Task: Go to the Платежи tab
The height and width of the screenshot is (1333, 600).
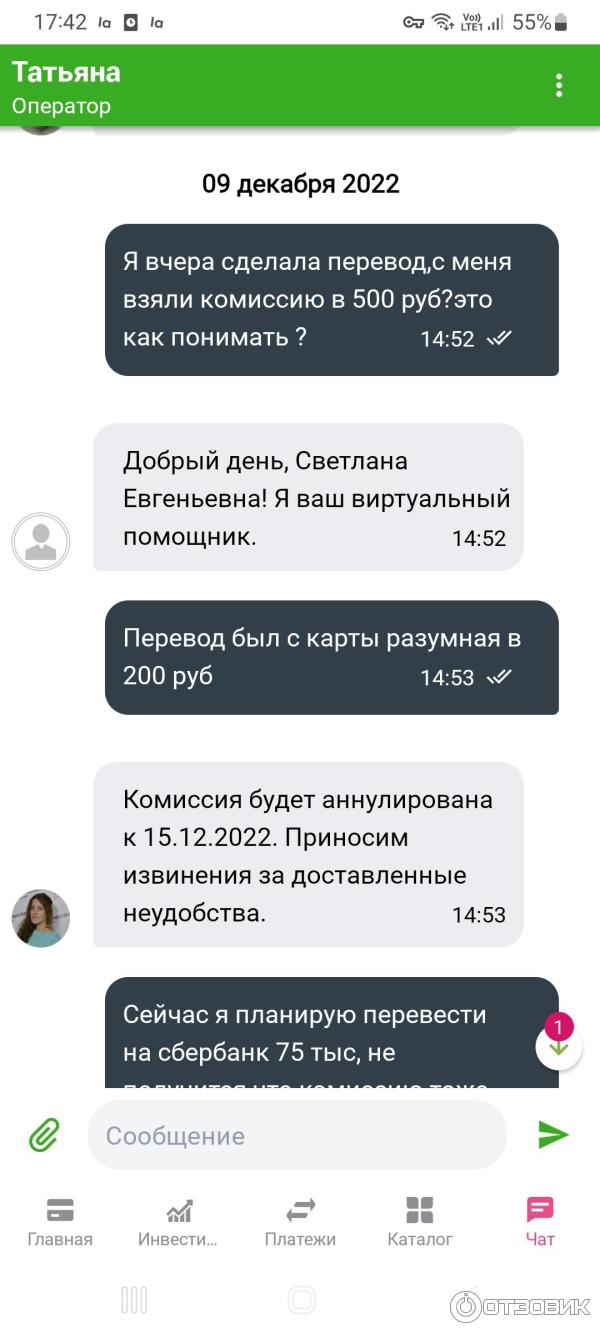Action: click(300, 1221)
